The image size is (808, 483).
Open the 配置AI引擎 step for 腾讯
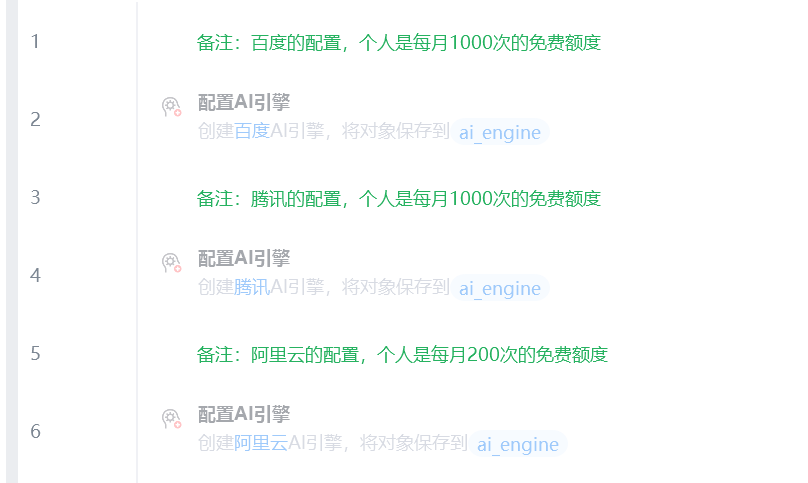244,258
